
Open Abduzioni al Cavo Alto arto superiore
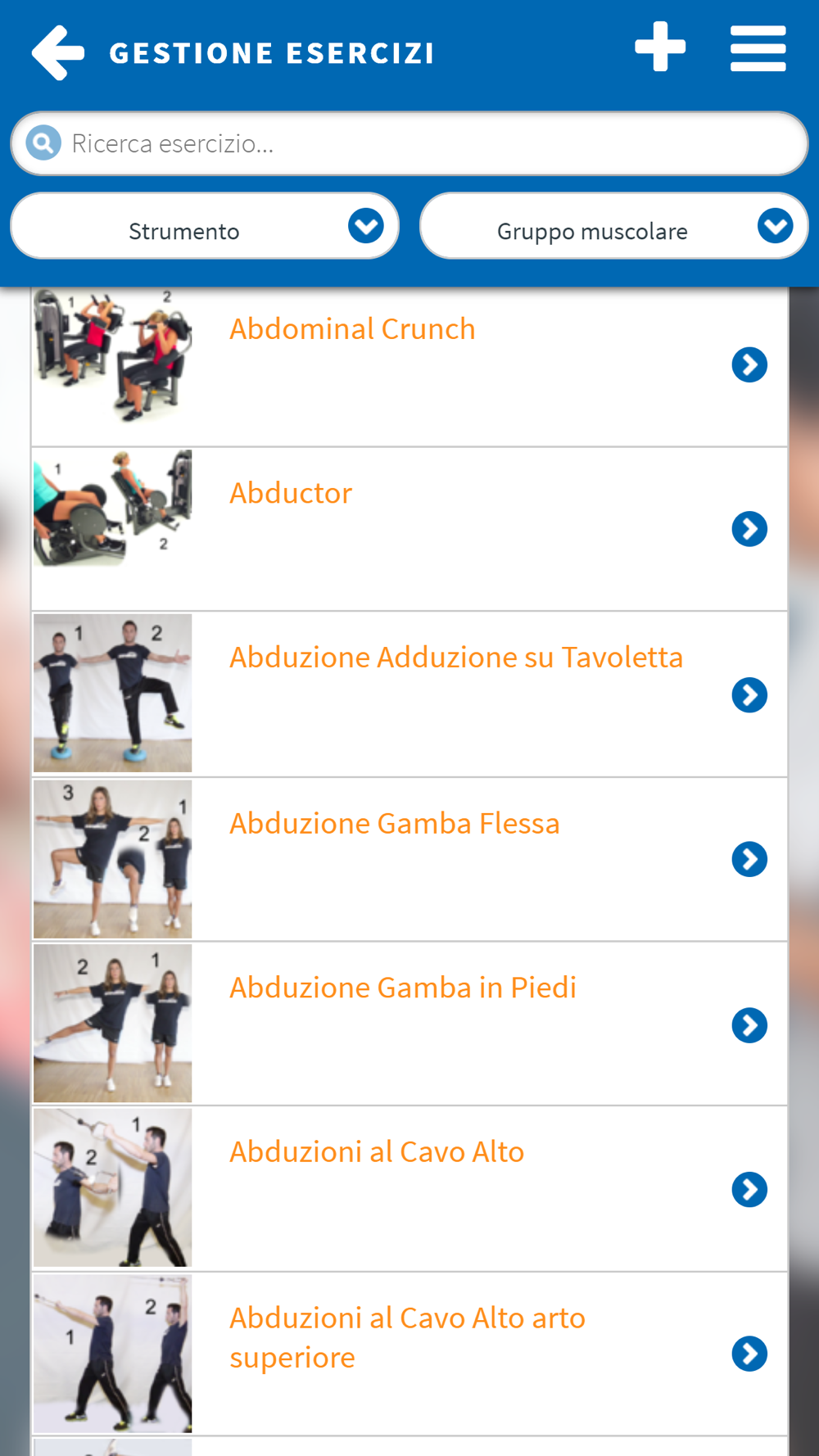[x=407, y=1336]
